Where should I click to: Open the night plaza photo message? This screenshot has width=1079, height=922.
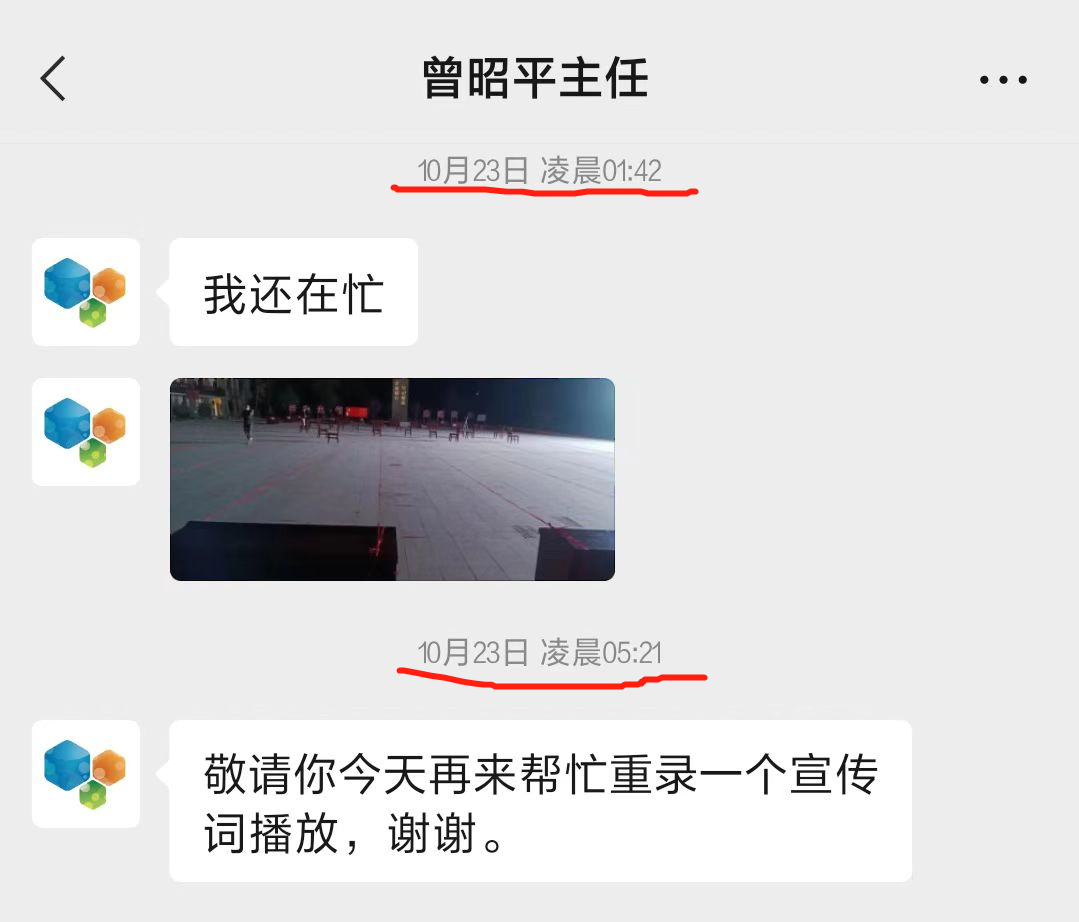[392, 479]
